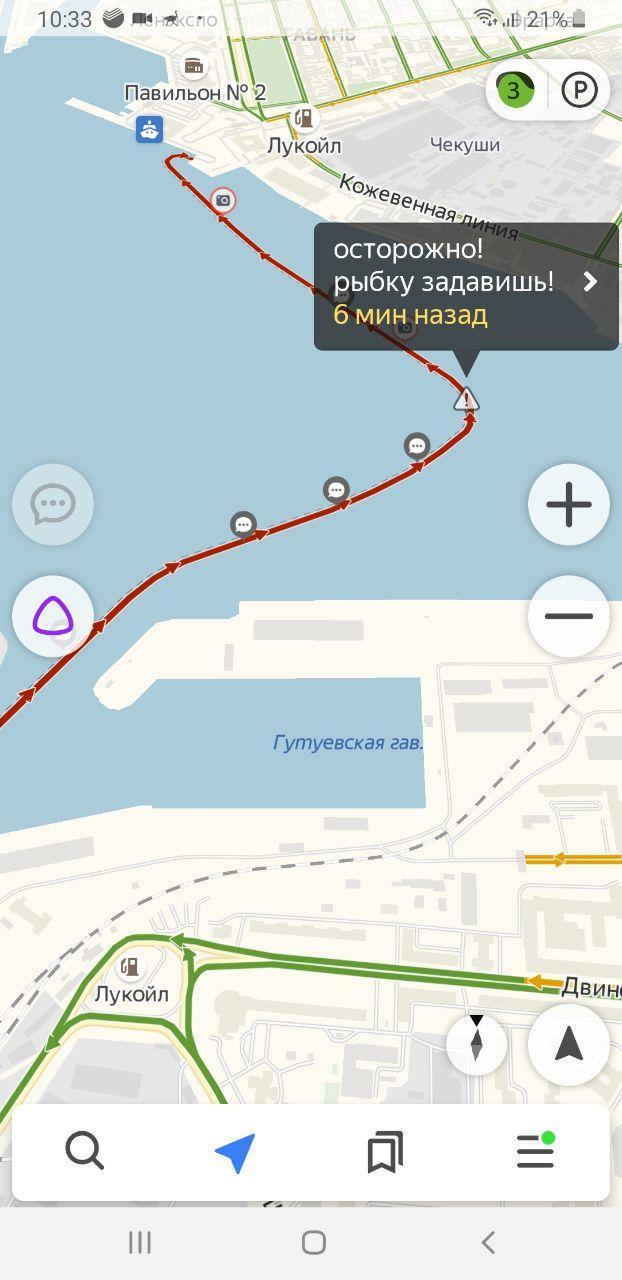Open search from the bottom bar
This screenshot has width=622, height=1280.
point(85,1152)
